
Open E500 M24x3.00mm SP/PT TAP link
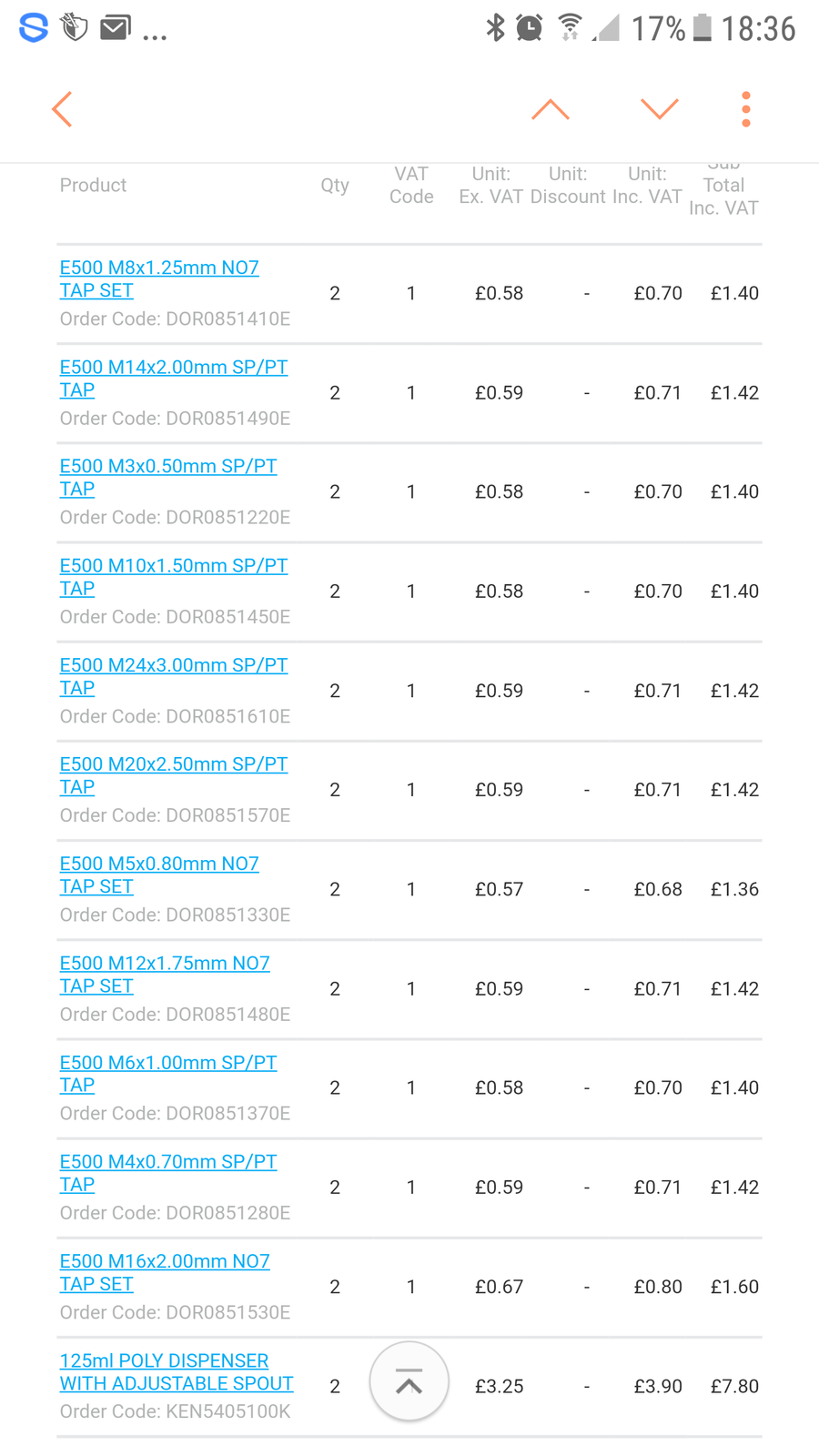click(x=174, y=676)
